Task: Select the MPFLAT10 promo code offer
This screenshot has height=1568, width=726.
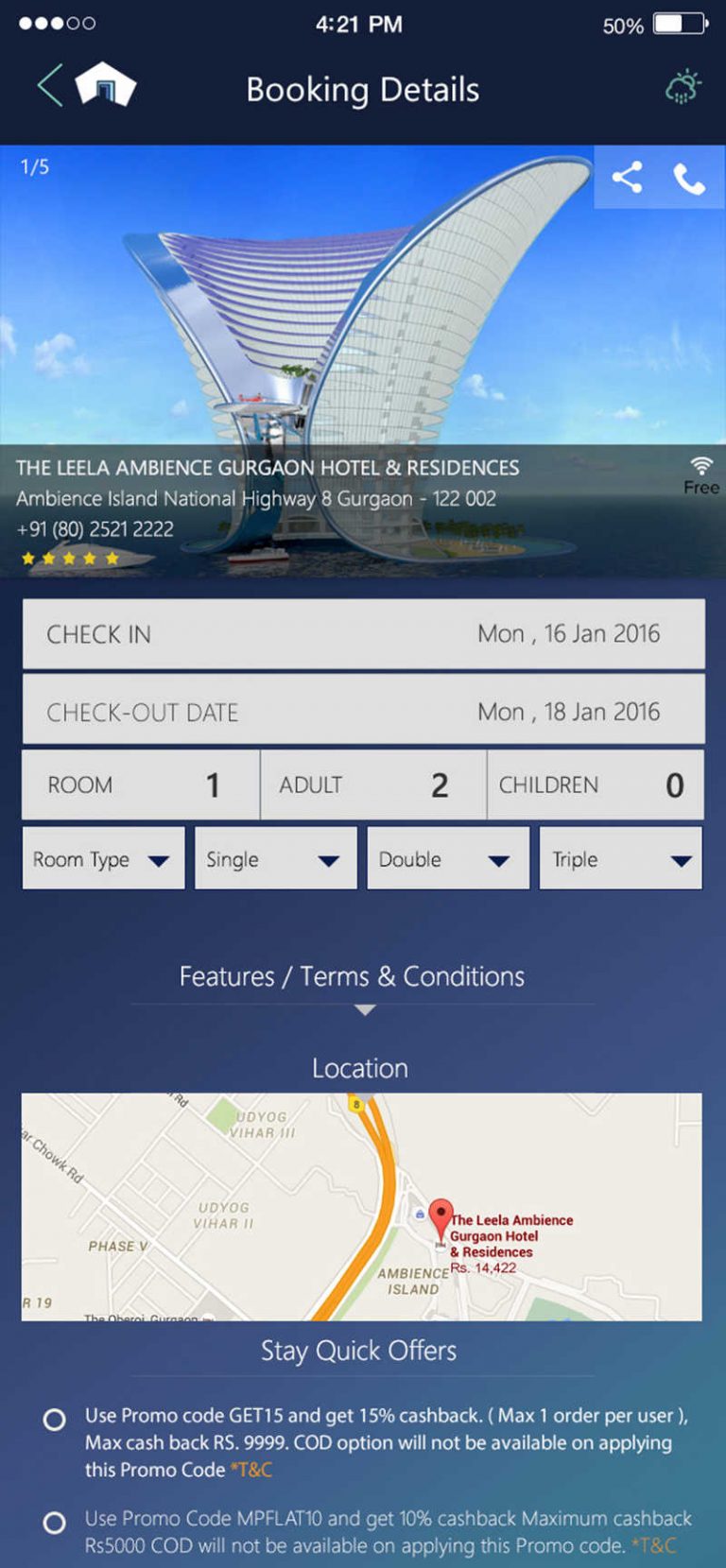Action: click(x=55, y=1523)
